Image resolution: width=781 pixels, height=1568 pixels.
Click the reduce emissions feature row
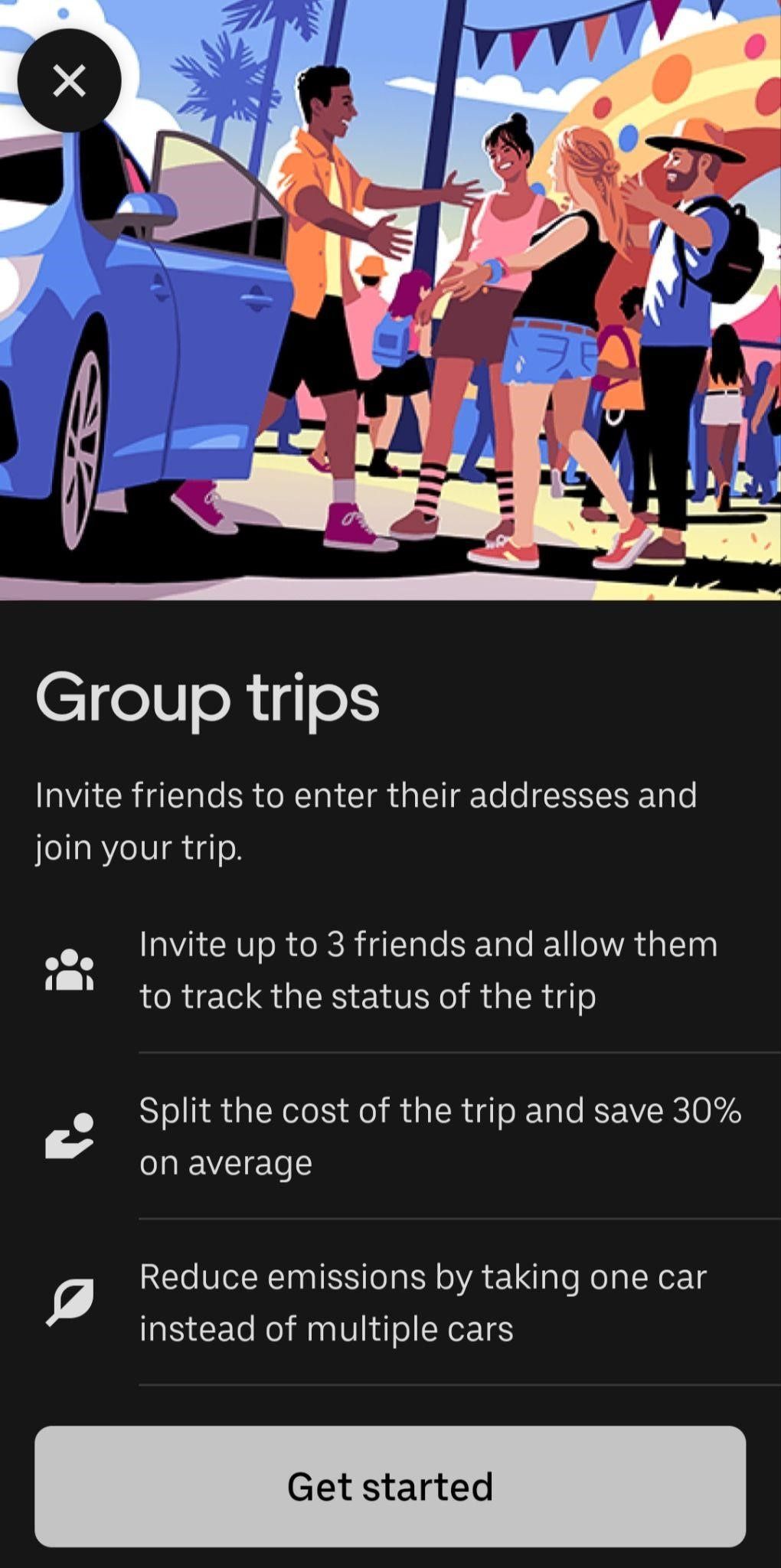pos(425,1300)
